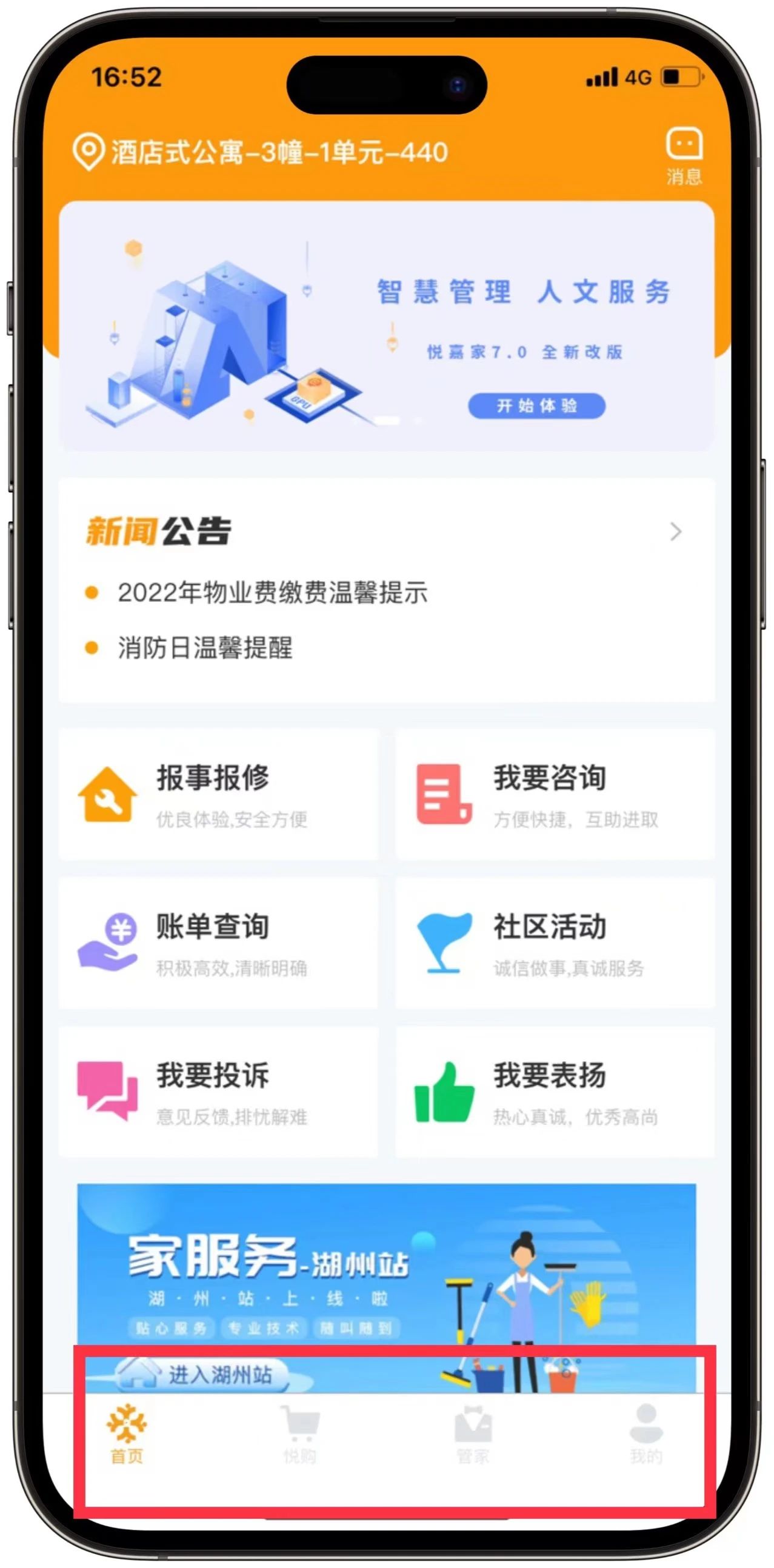This screenshot has height=1568, width=774.
Task: Open the 我要表扬 card
Action: coord(555,1092)
